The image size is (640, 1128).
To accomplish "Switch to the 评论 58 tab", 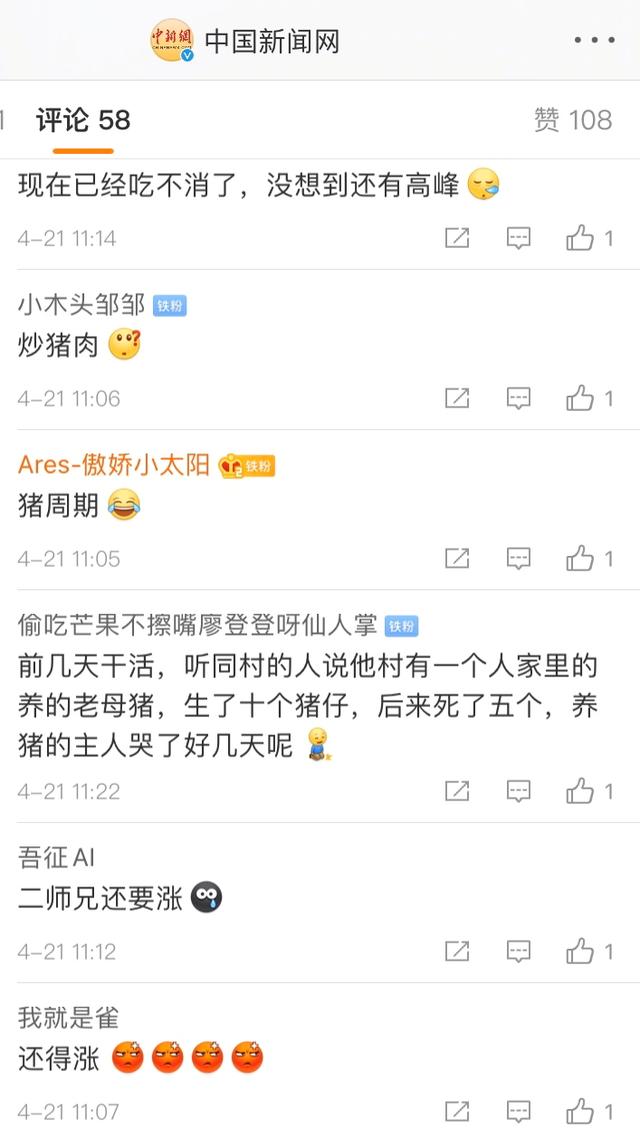I will [83, 121].
